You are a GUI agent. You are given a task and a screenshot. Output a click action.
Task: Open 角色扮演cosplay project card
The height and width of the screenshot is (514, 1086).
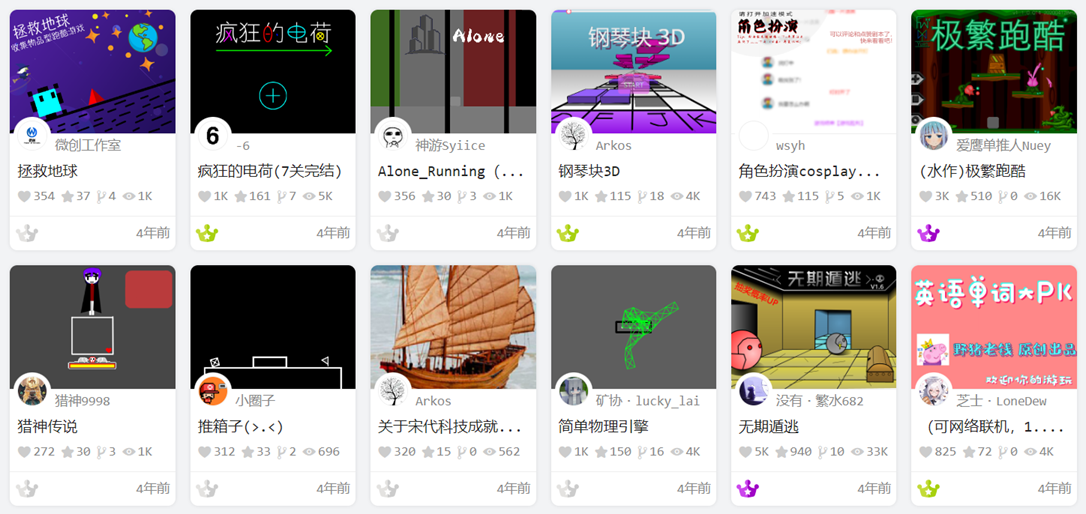click(x=813, y=72)
